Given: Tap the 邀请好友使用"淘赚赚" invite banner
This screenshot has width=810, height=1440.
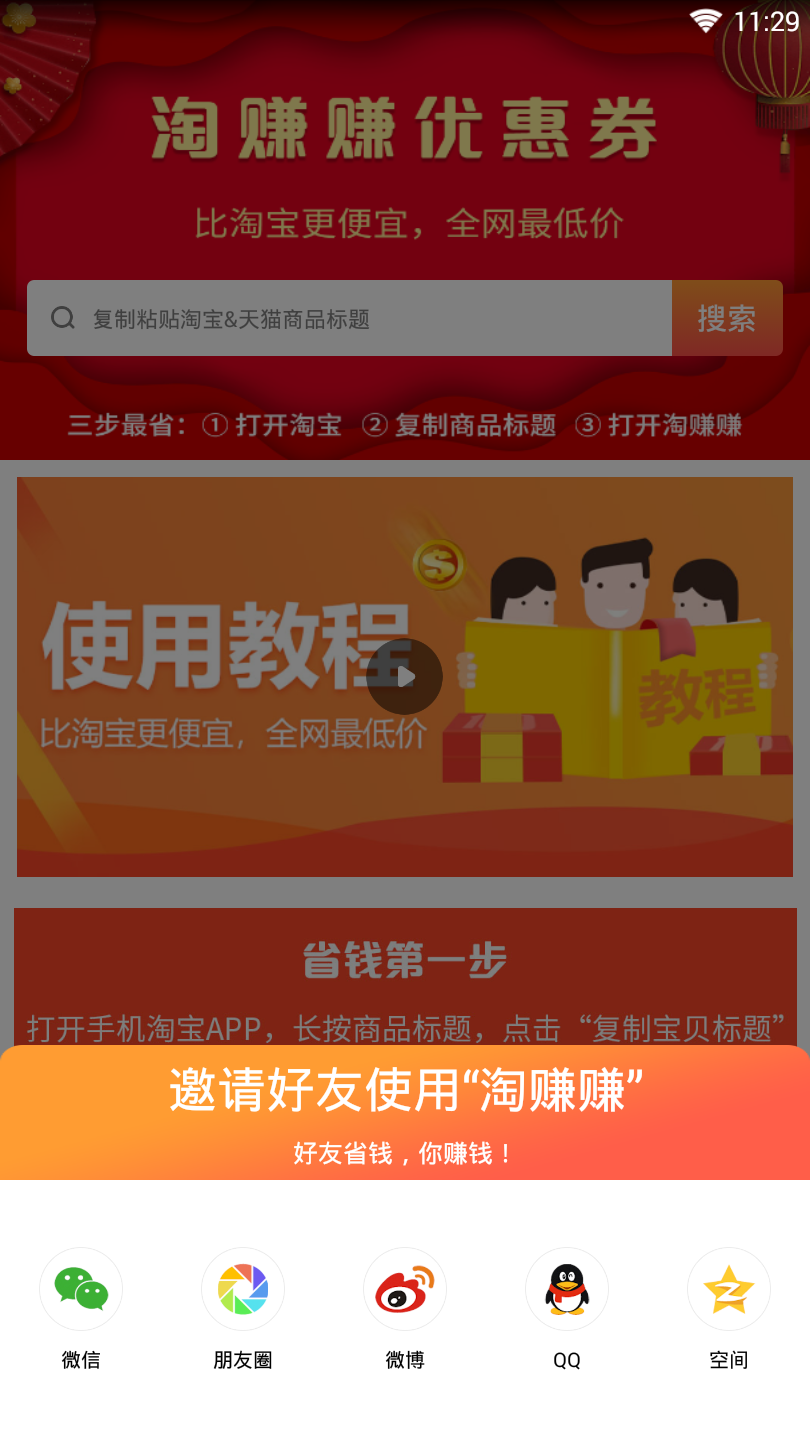Looking at the screenshot, I should tap(405, 1093).
